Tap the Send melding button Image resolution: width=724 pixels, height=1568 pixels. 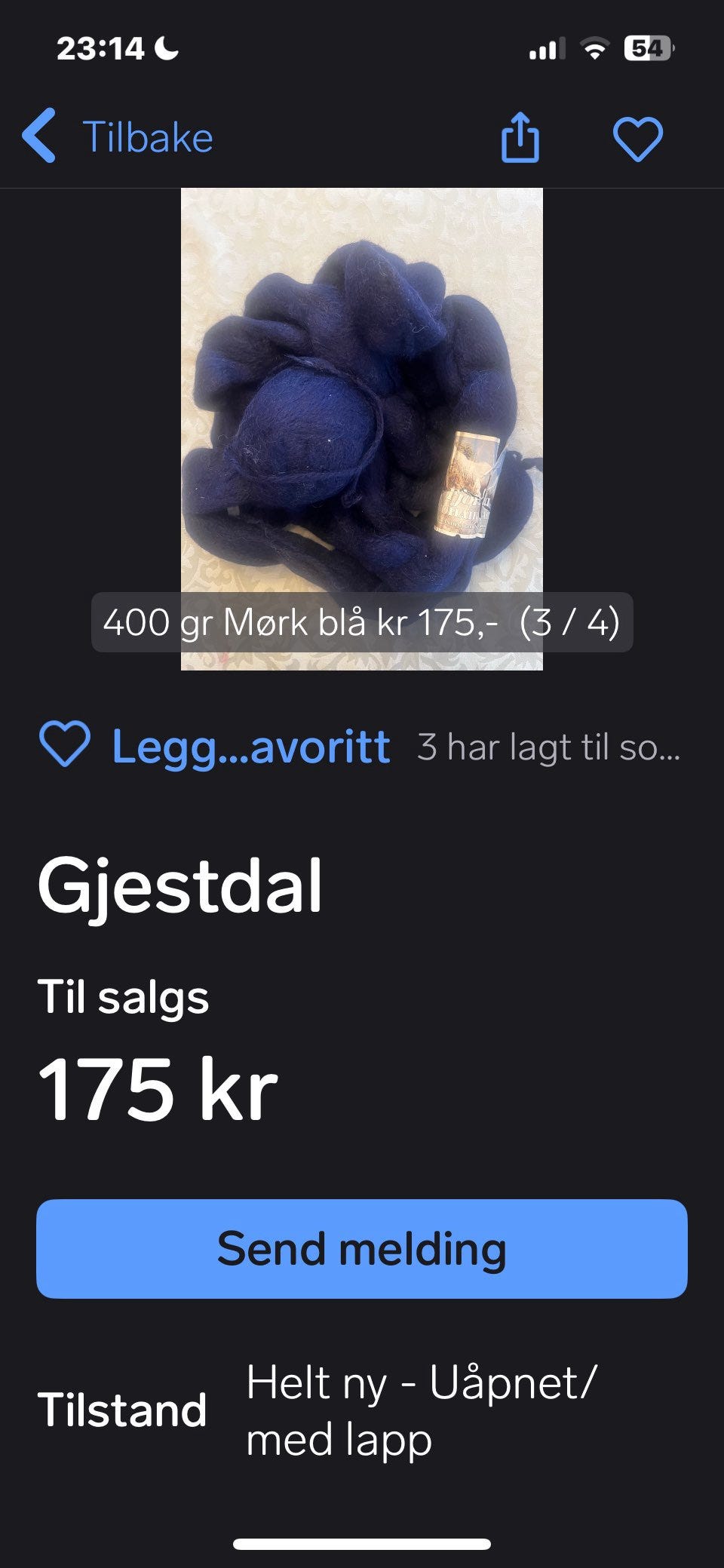point(362,1249)
